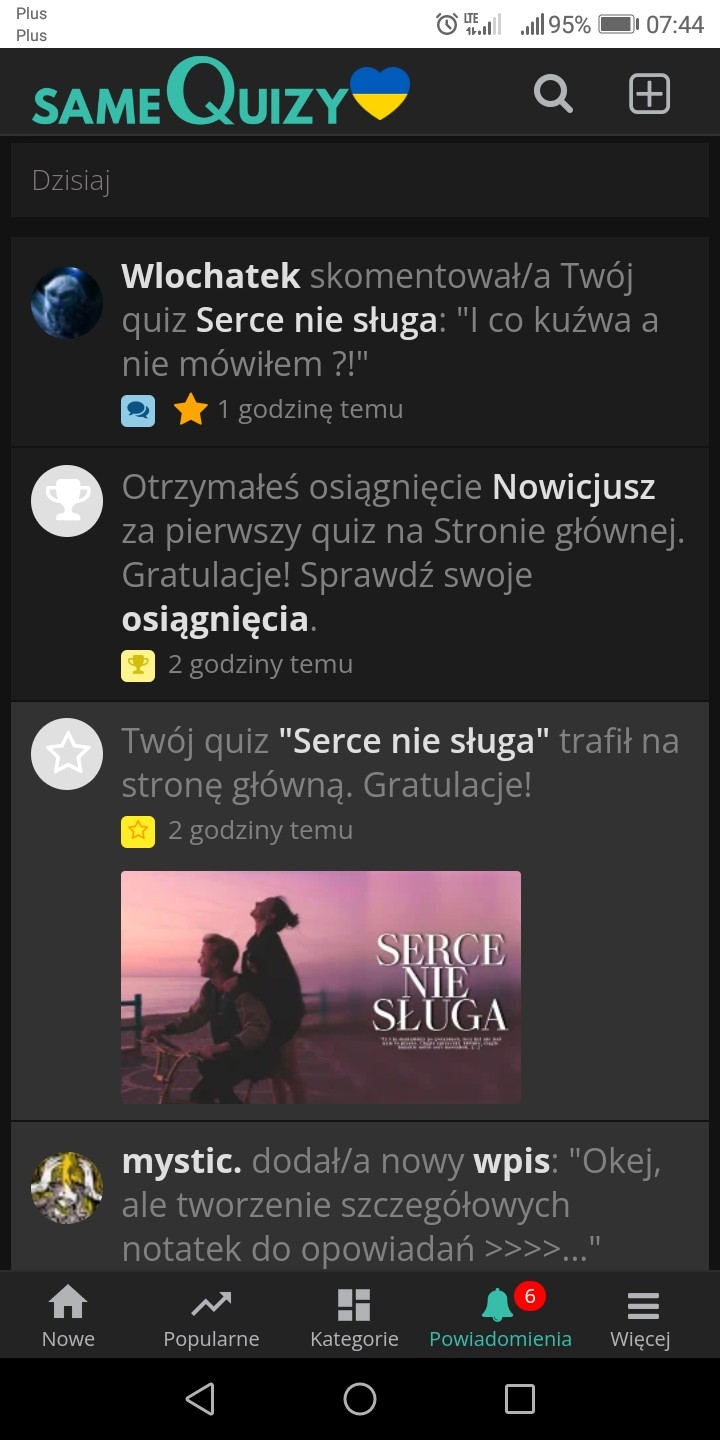Open the search magnifier icon
The height and width of the screenshot is (1440, 720).
pyautogui.click(x=553, y=94)
